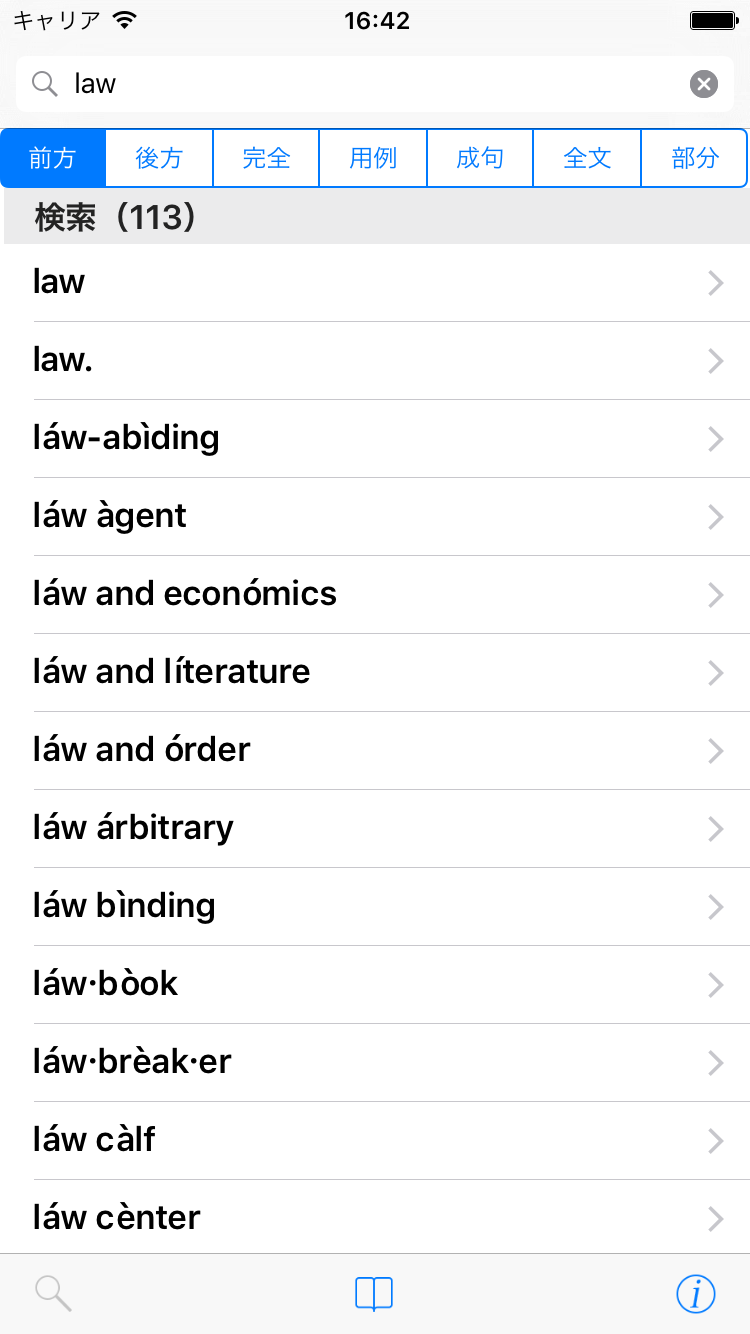
Task: View the "láw-abìding" entry
Action: coord(375,439)
